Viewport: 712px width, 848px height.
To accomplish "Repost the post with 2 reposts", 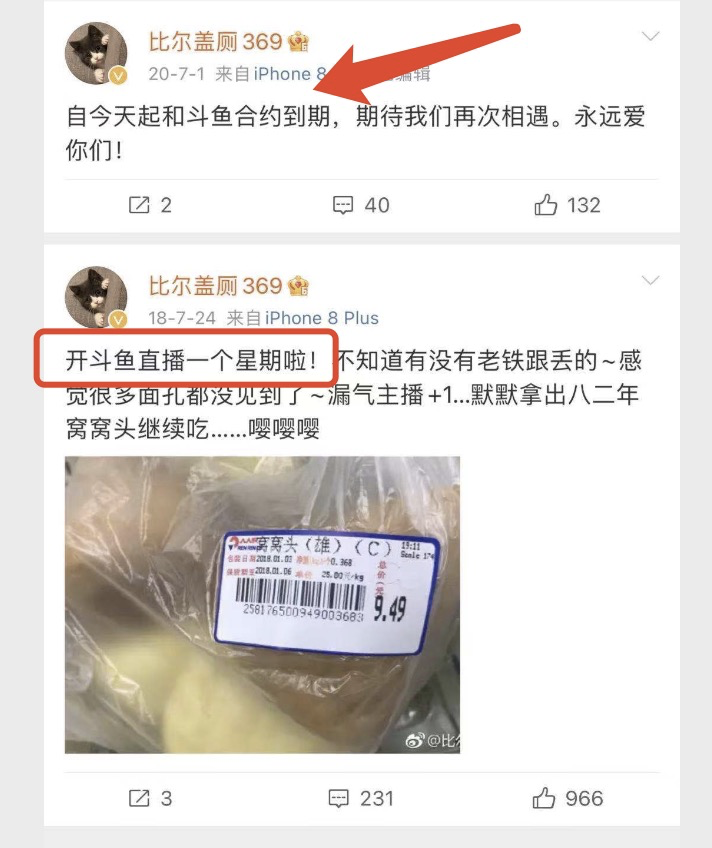I will click(150, 205).
